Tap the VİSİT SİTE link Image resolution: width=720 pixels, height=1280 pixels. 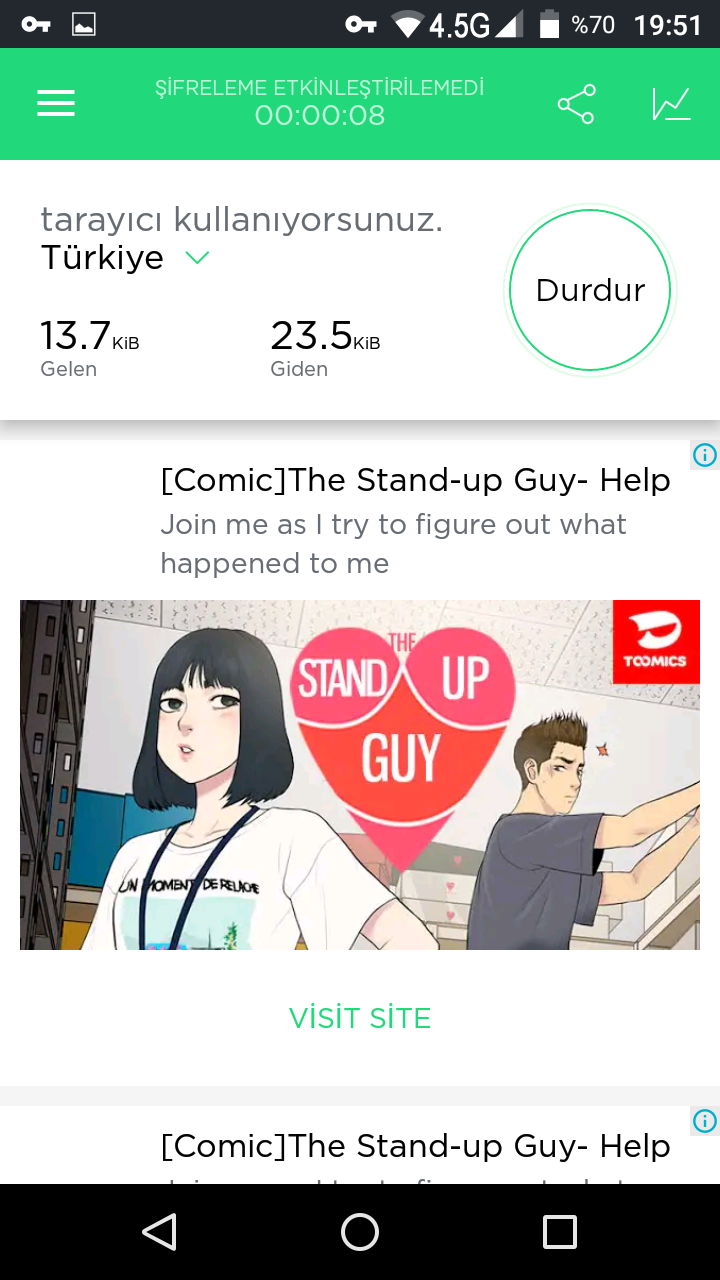360,1018
